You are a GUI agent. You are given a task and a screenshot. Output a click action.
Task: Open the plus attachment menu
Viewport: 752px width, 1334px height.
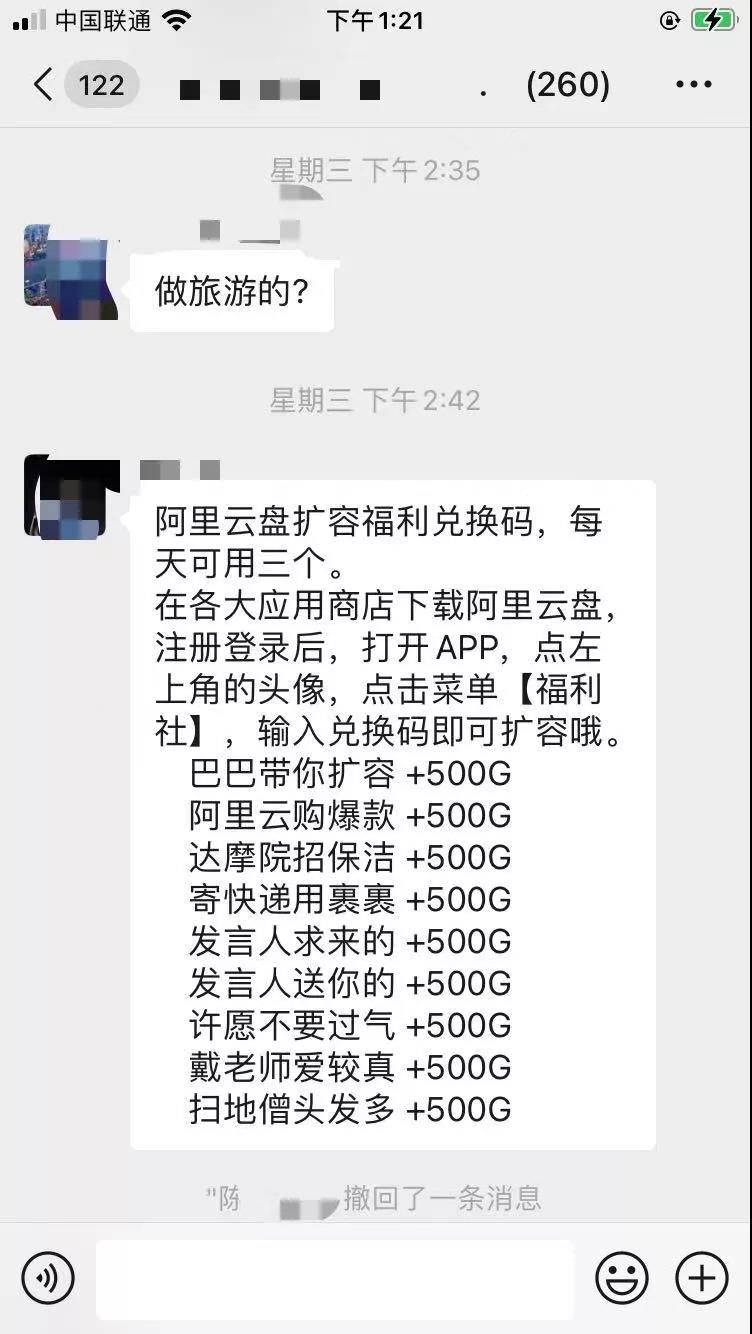pos(701,1277)
